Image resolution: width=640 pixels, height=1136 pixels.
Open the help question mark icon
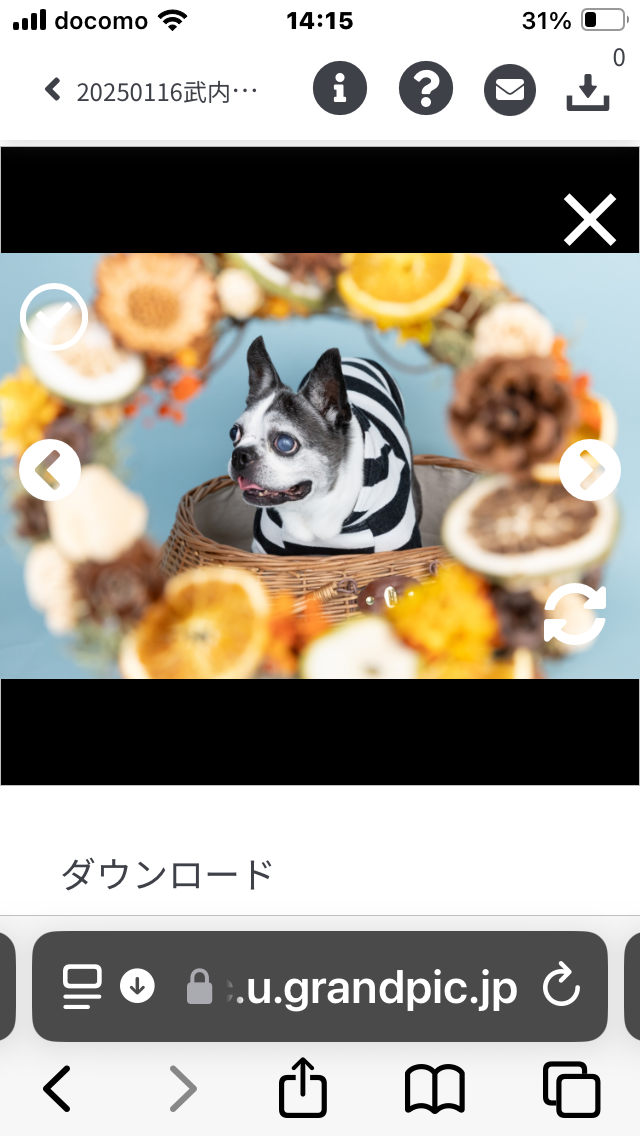tap(425, 89)
